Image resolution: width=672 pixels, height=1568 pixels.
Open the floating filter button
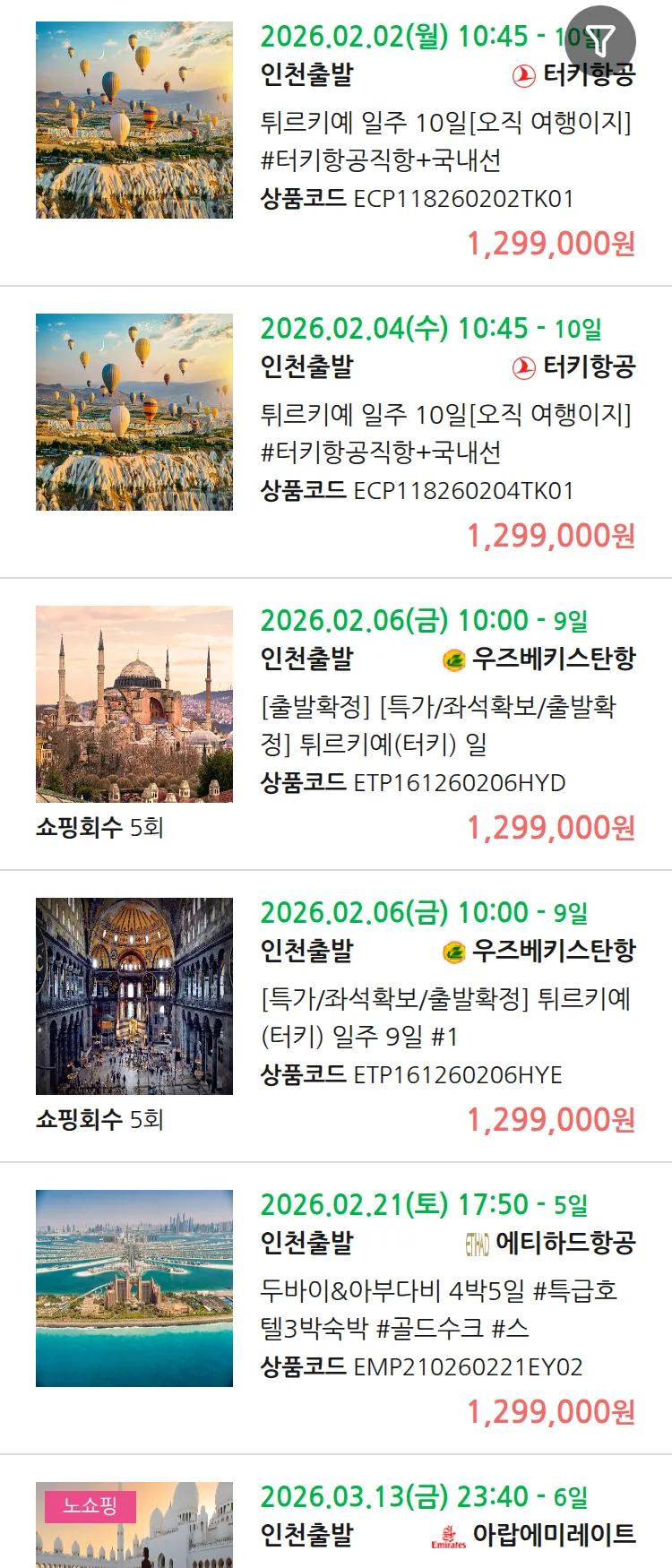tap(600, 40)
